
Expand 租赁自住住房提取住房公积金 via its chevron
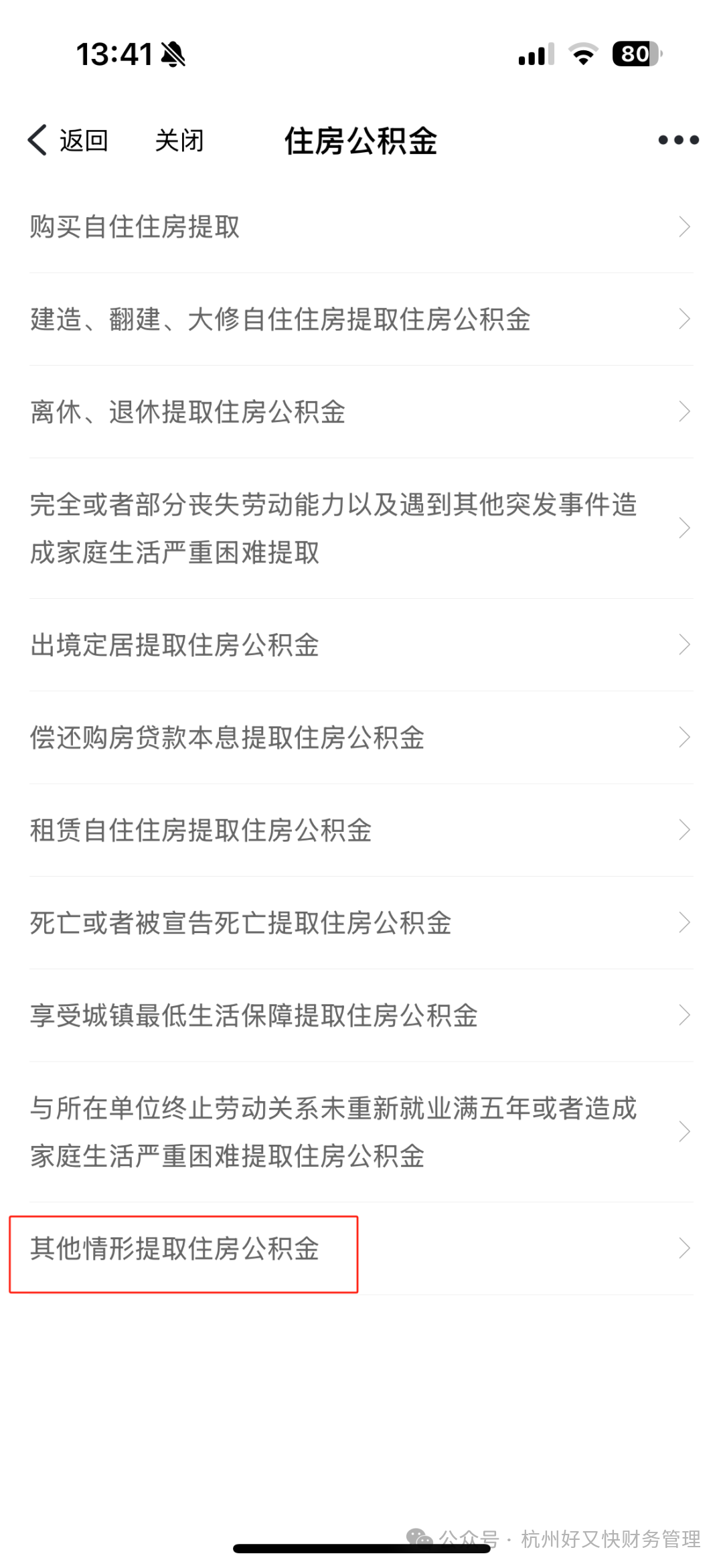pyautogui.click(x=684, y=831)
